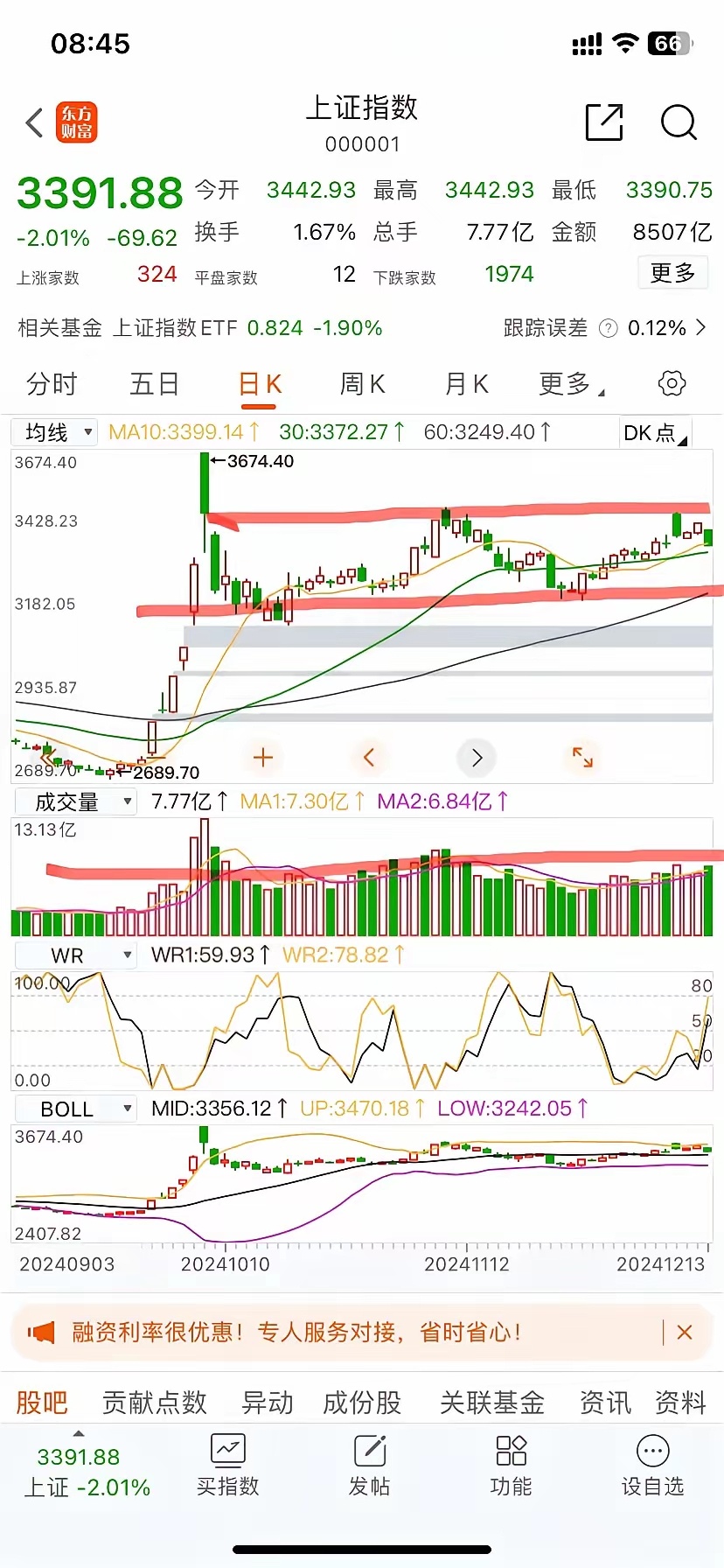The width and height of the screenshot is (724, 1568).
Task: Select the 周K chart tab
Action: point(362,384)
